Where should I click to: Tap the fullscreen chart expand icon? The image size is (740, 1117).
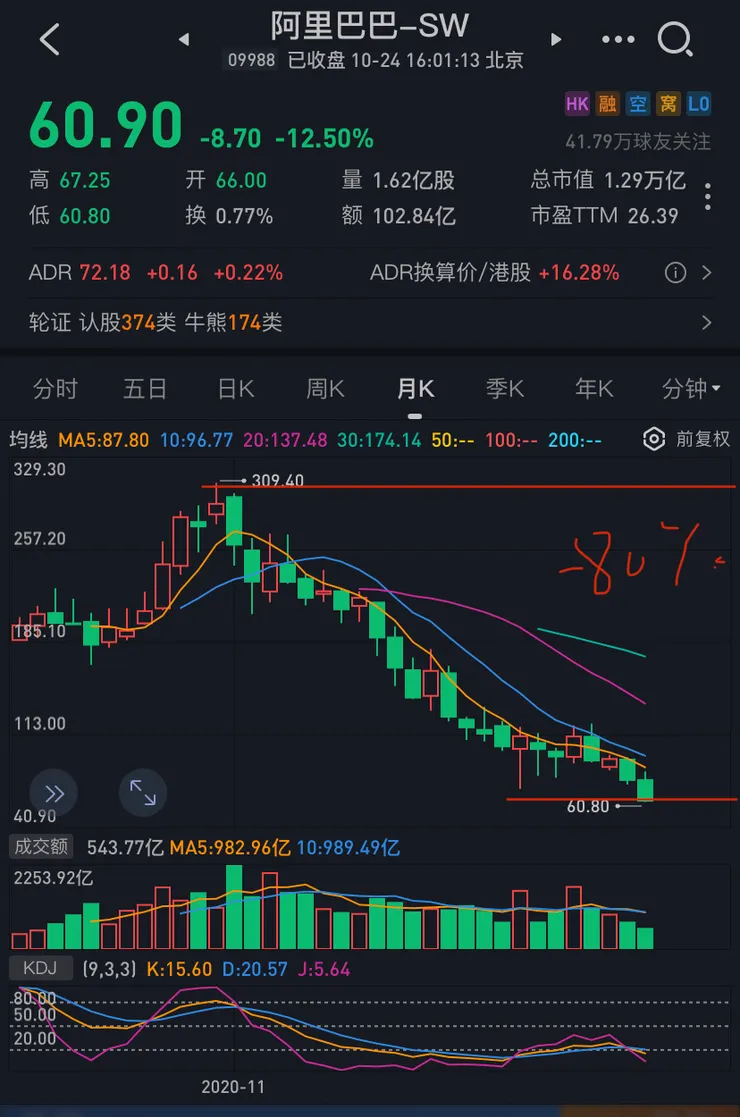(x=142, y=792)
